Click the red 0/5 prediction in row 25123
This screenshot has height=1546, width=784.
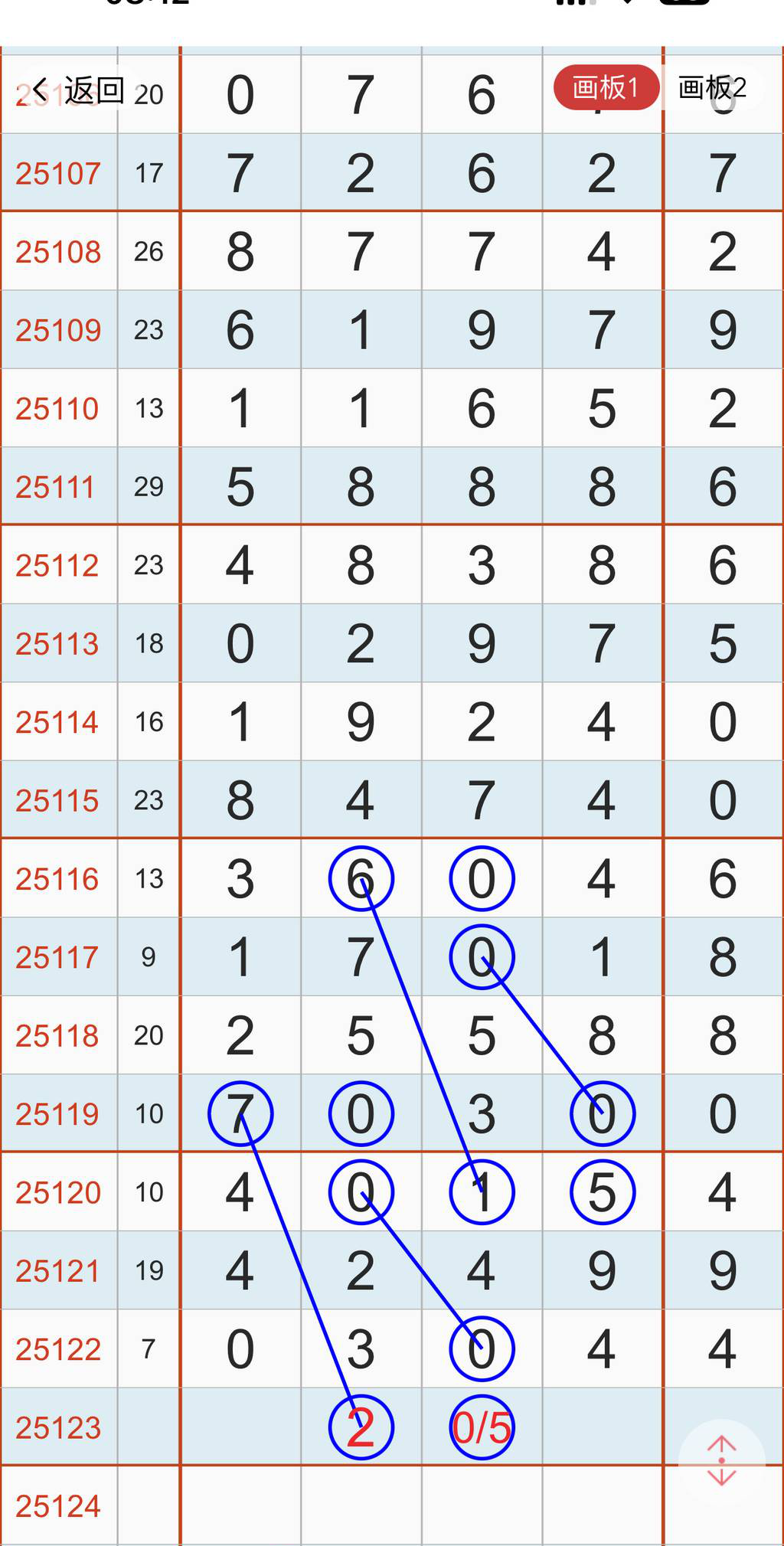point(481,1427)
